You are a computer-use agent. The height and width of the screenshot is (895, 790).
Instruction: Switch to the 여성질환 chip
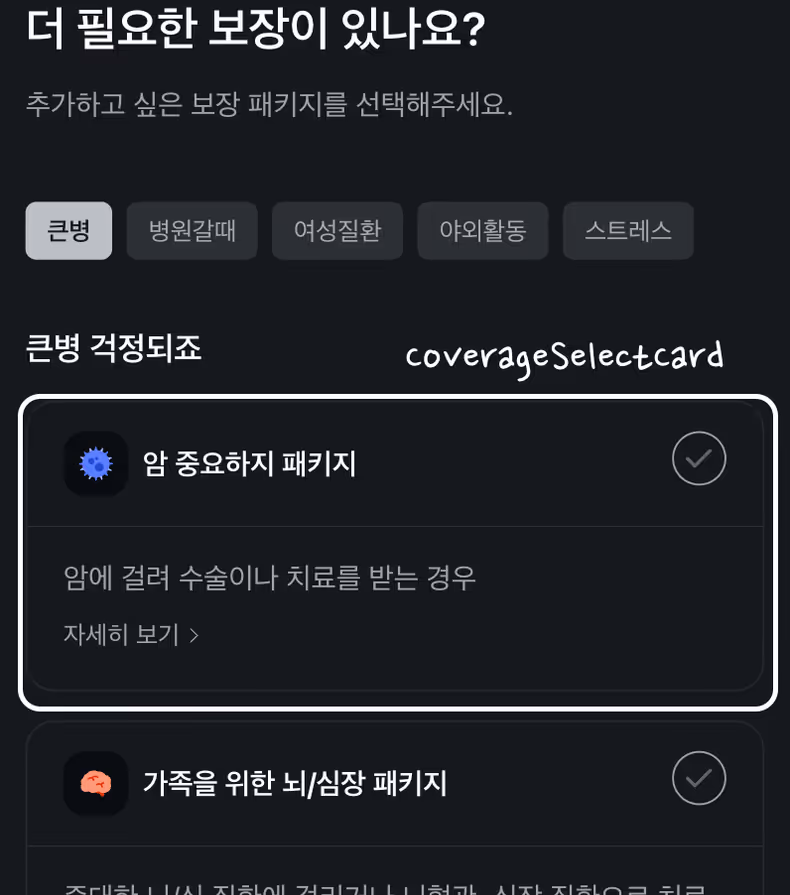pyautogui.click(x=337, y=231)
